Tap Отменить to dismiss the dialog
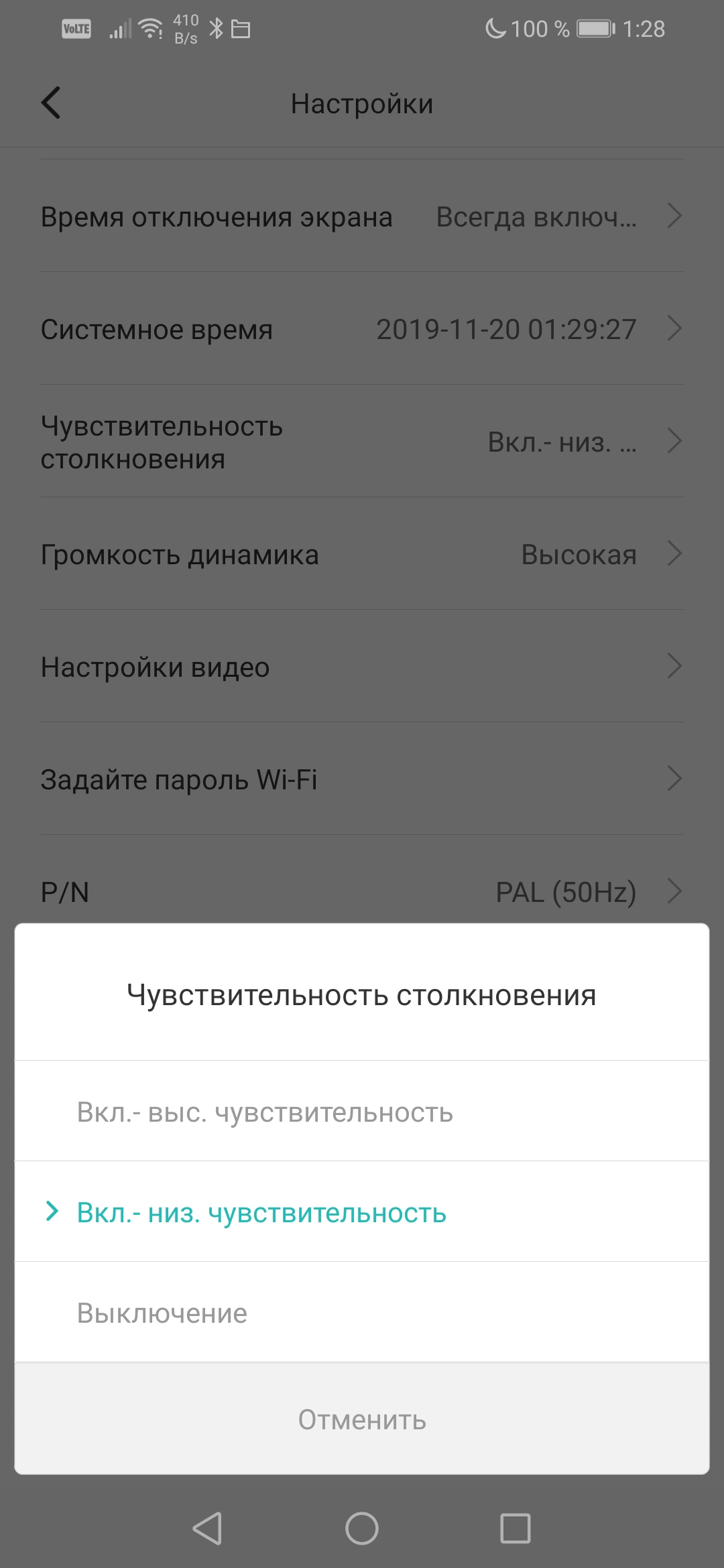 [362, 1419]
